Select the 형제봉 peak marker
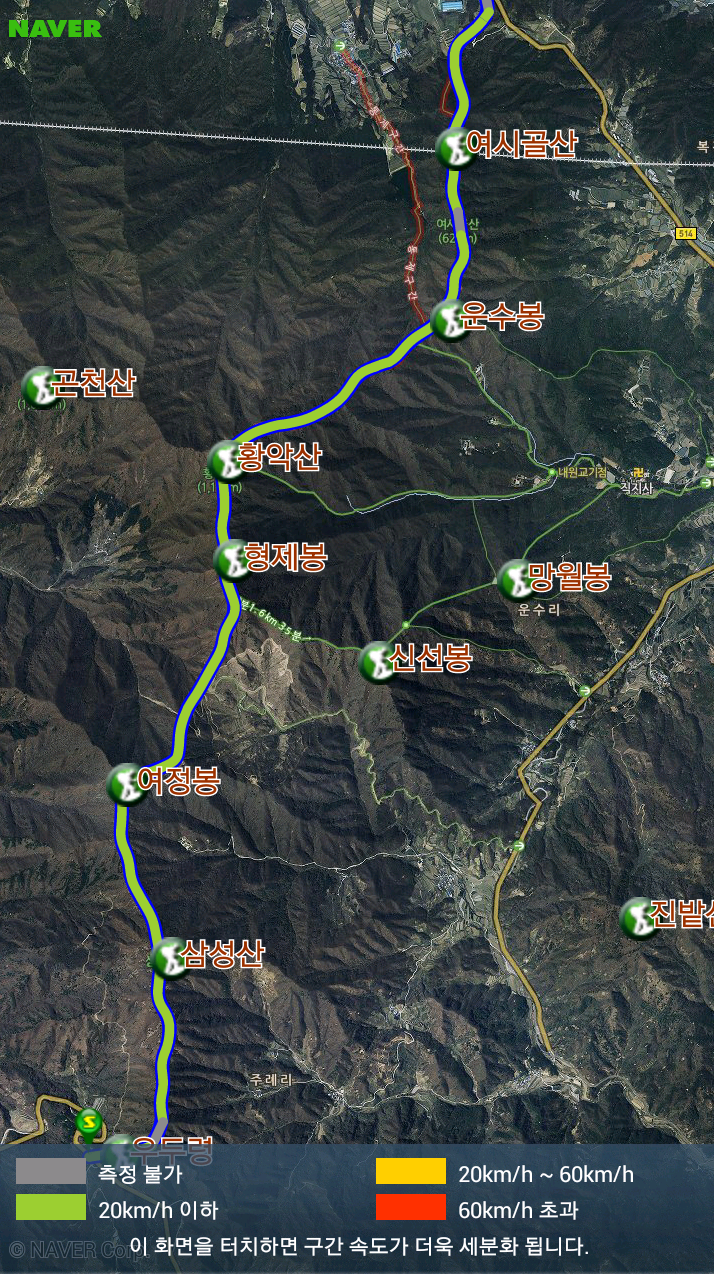714x1274 pixels. [233, 559]
